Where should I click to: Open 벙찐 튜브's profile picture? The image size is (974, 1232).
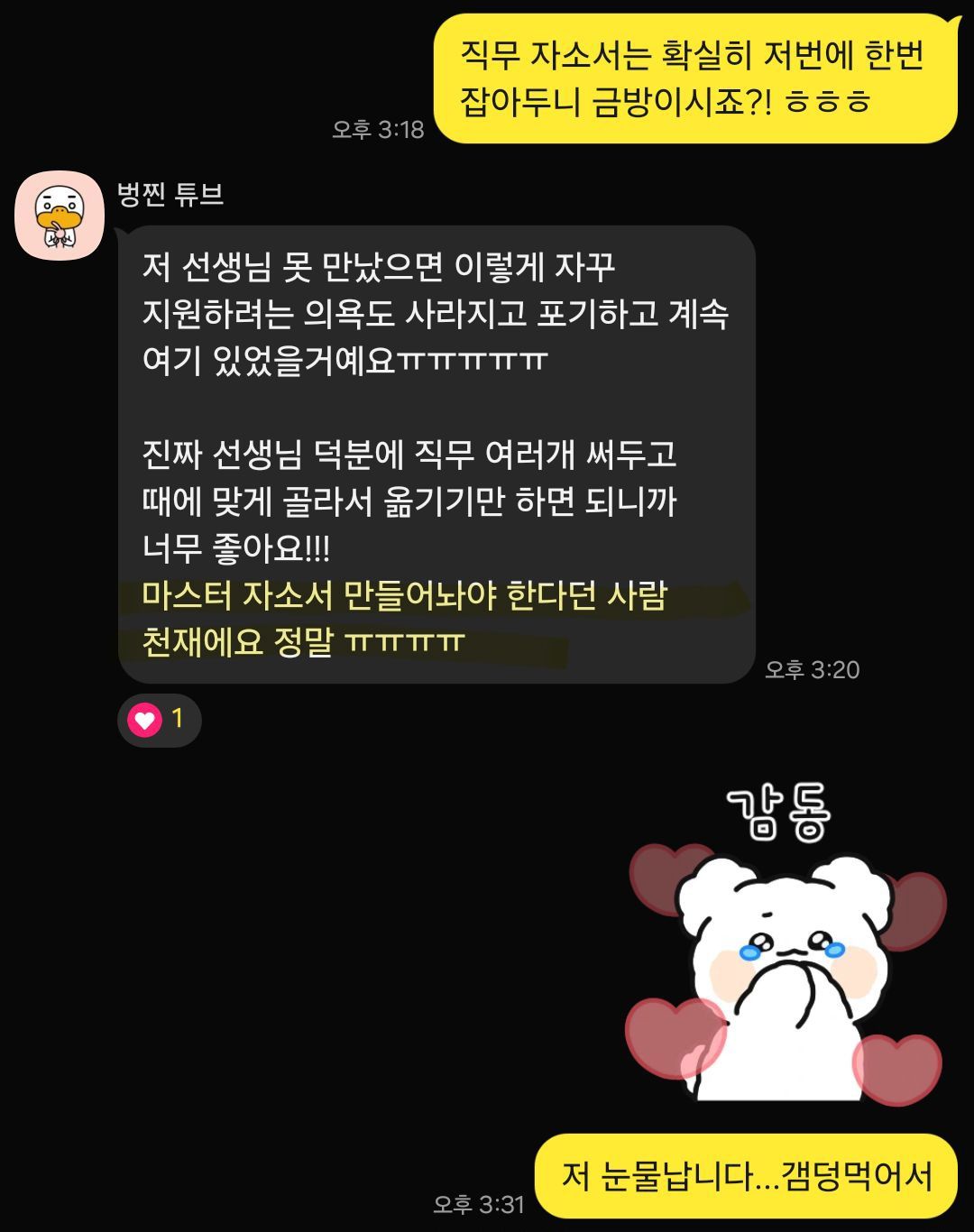(60, 215)
